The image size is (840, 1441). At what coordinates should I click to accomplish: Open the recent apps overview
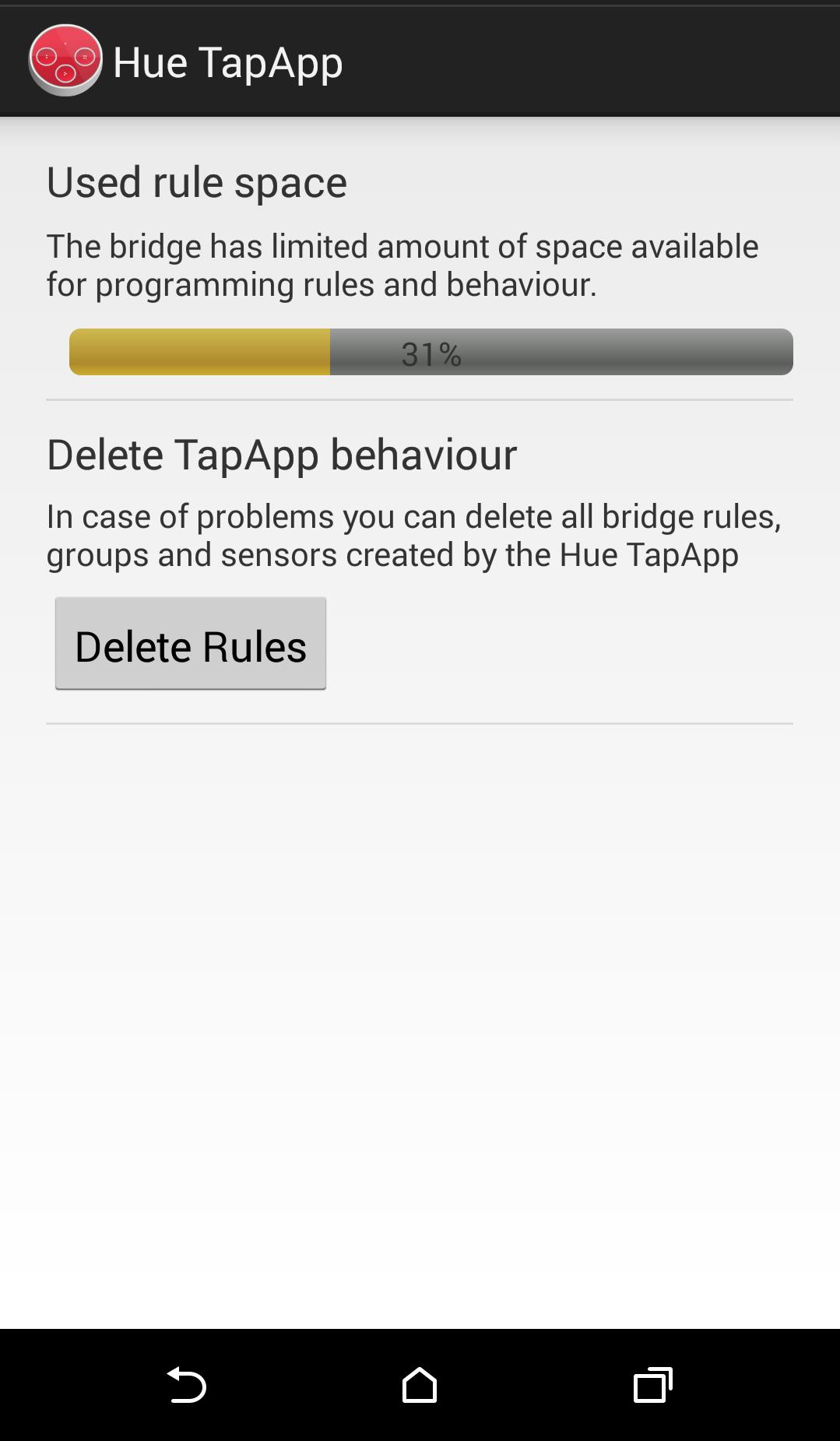[652, 1385]
